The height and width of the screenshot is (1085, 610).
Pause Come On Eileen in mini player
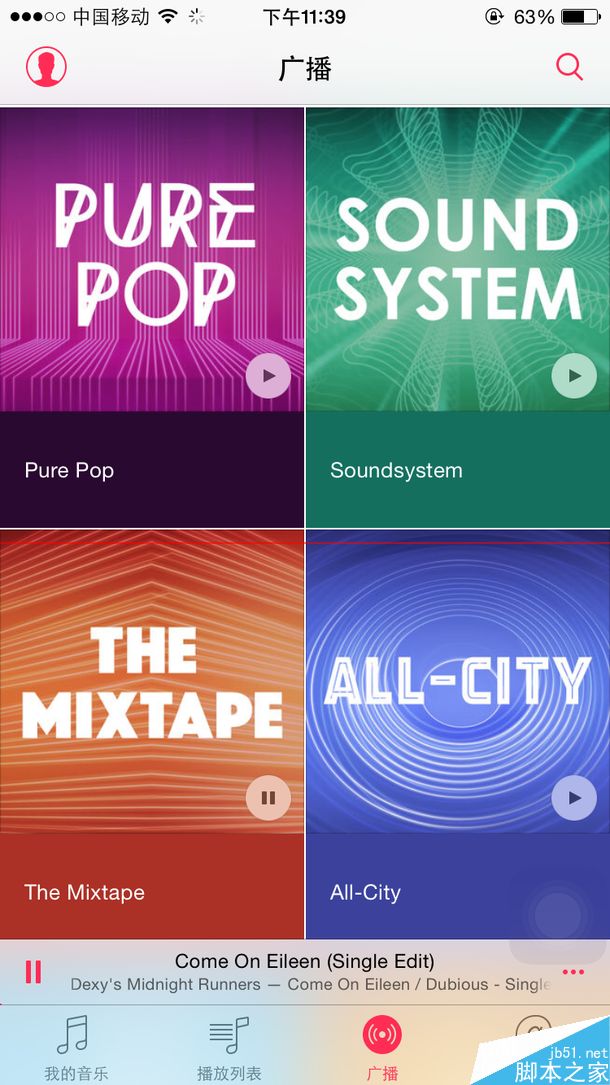point(33,972)
